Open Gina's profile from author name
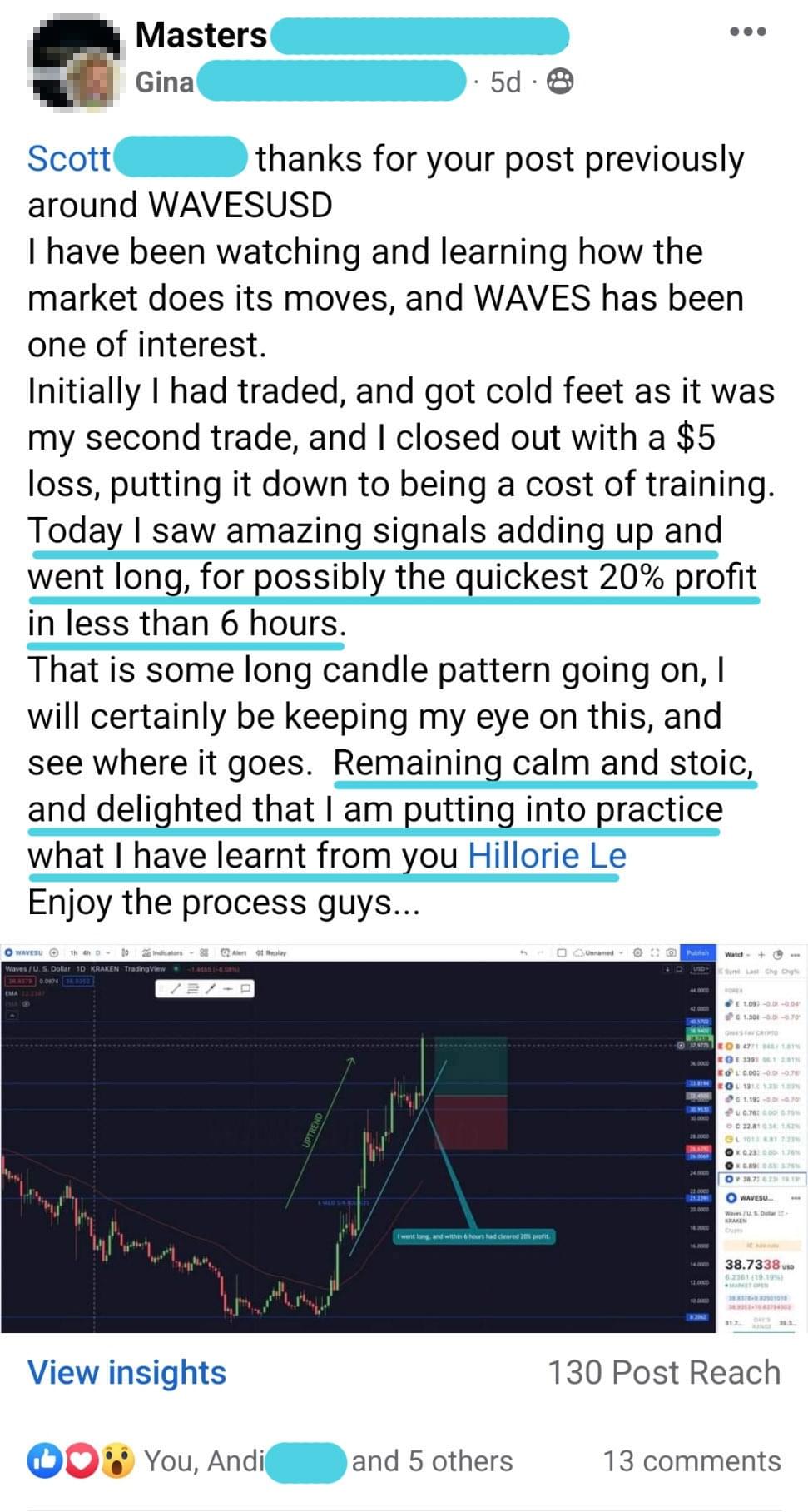This screenshot has width=808, height=1512. 165,82
